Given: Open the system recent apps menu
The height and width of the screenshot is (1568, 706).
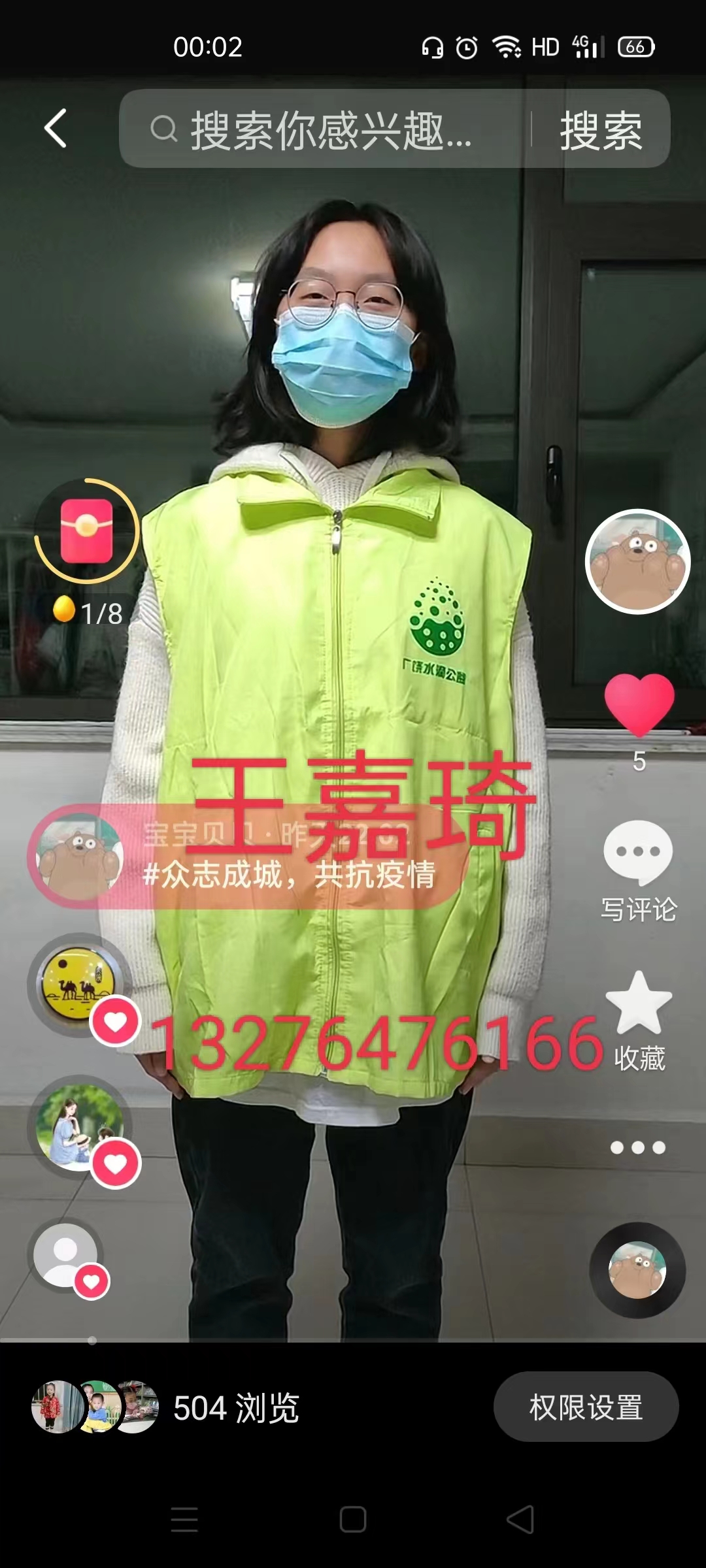Looking at the screenshot, I should click(184, 1519).
